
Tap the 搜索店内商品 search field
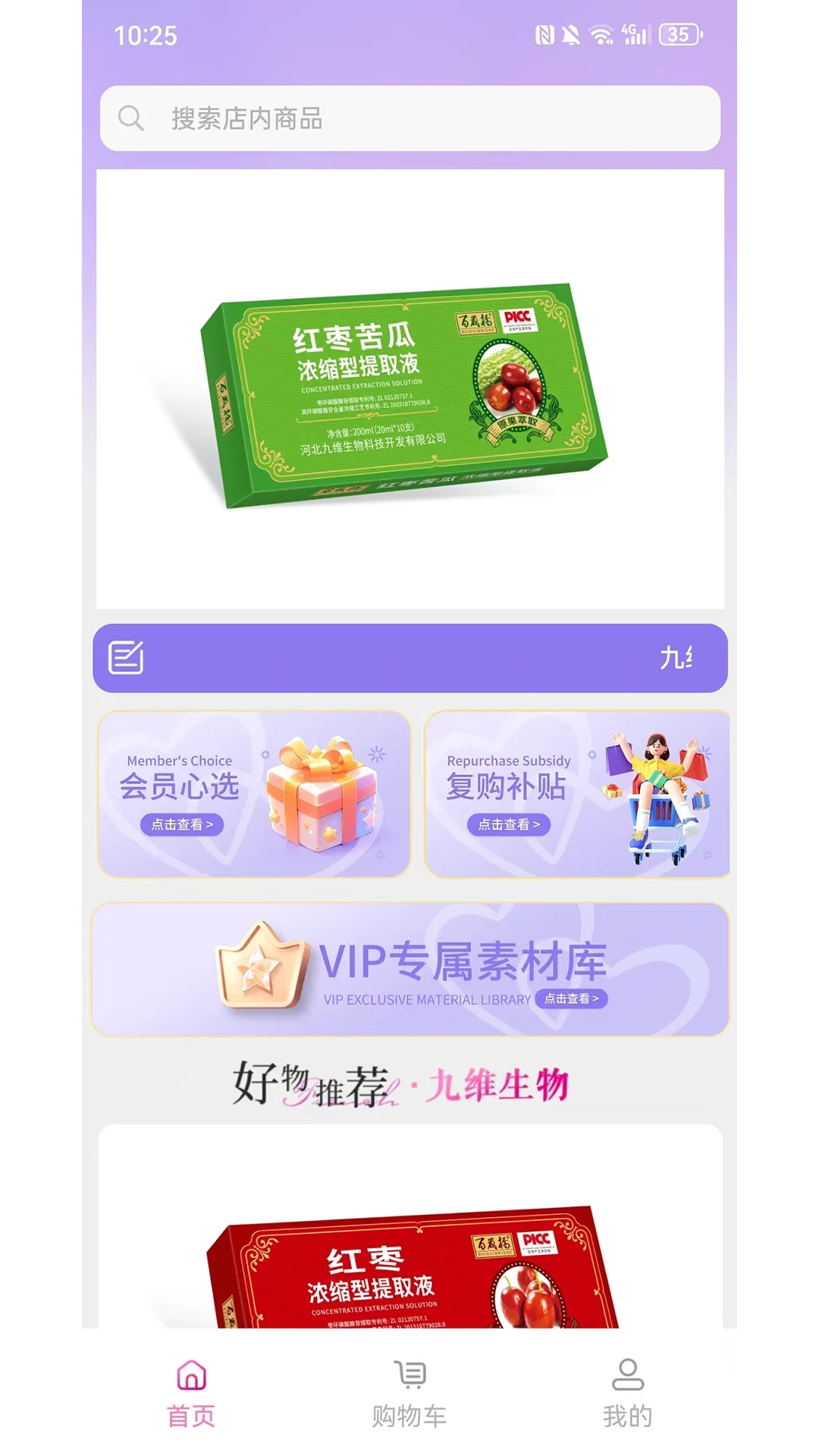[x=409, y=118]
